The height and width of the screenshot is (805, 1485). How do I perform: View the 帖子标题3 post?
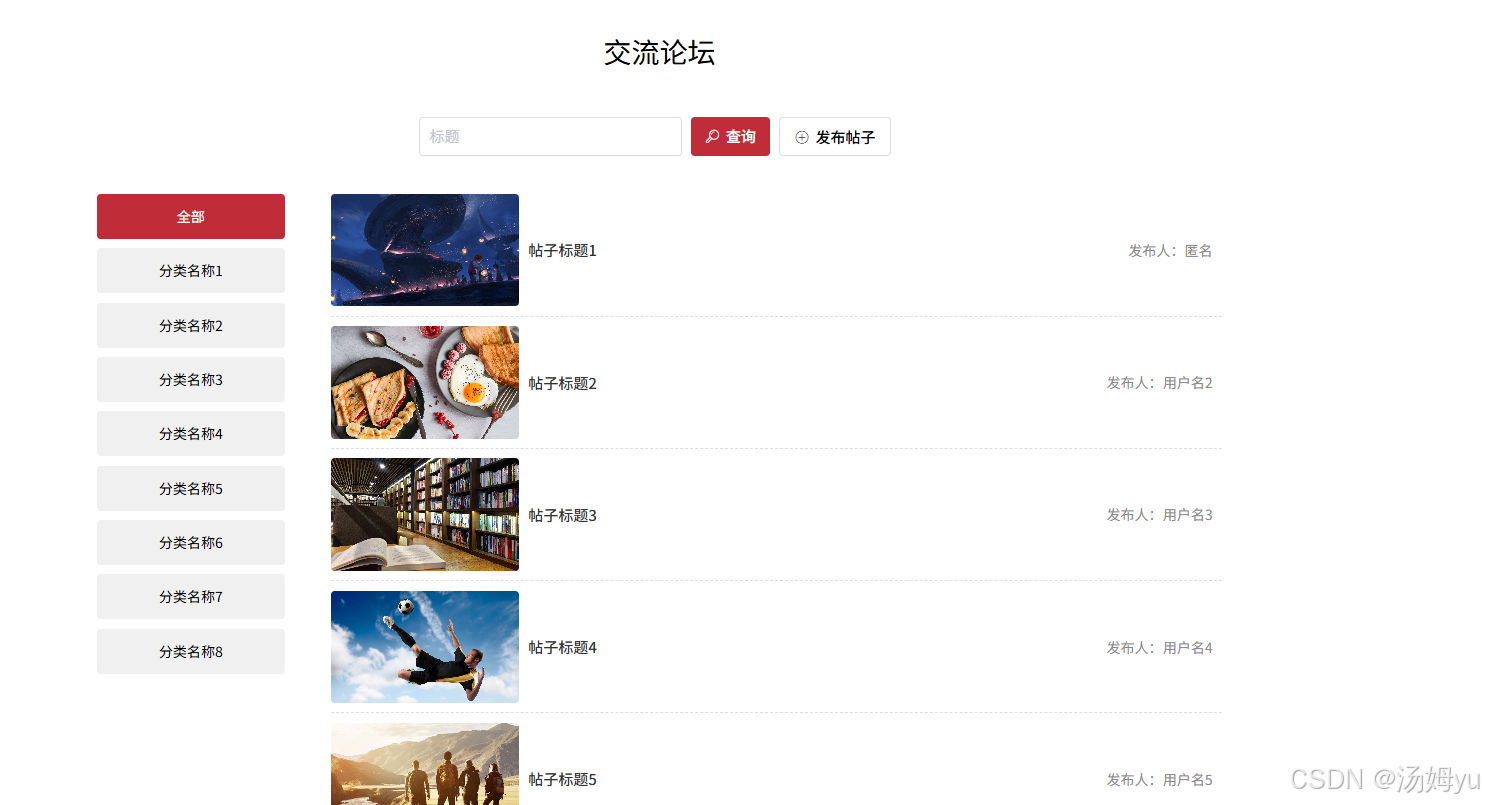[x=563, y=516]
